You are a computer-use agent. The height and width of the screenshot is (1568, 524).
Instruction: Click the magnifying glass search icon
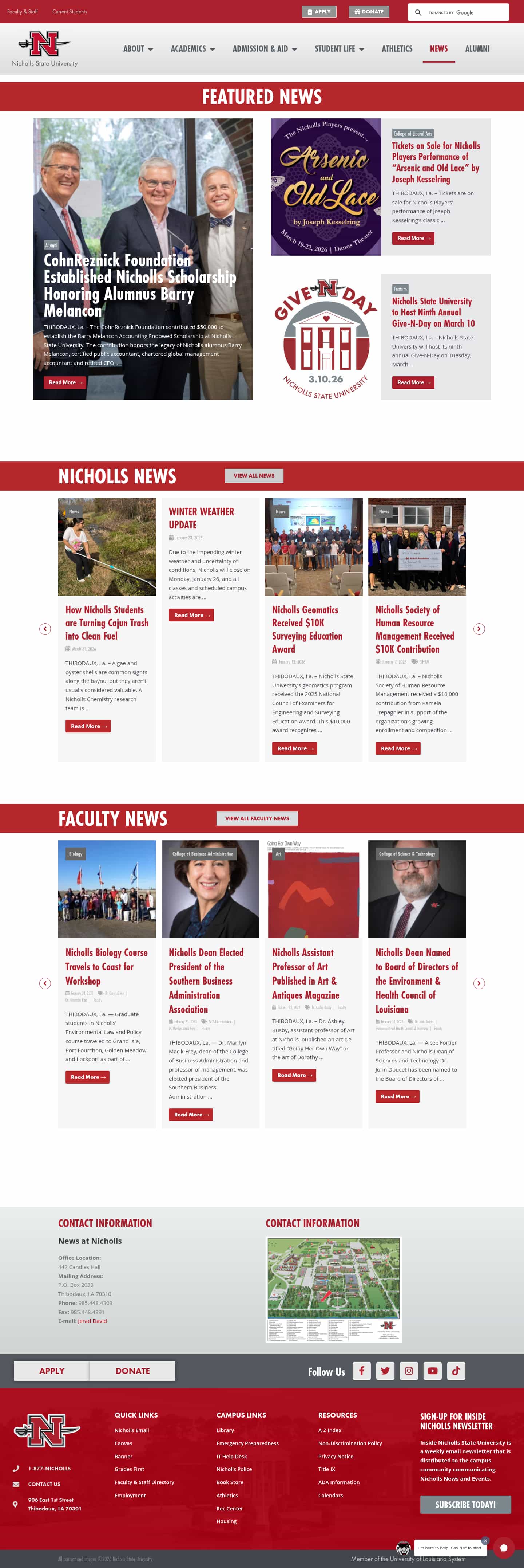(418, 12)
